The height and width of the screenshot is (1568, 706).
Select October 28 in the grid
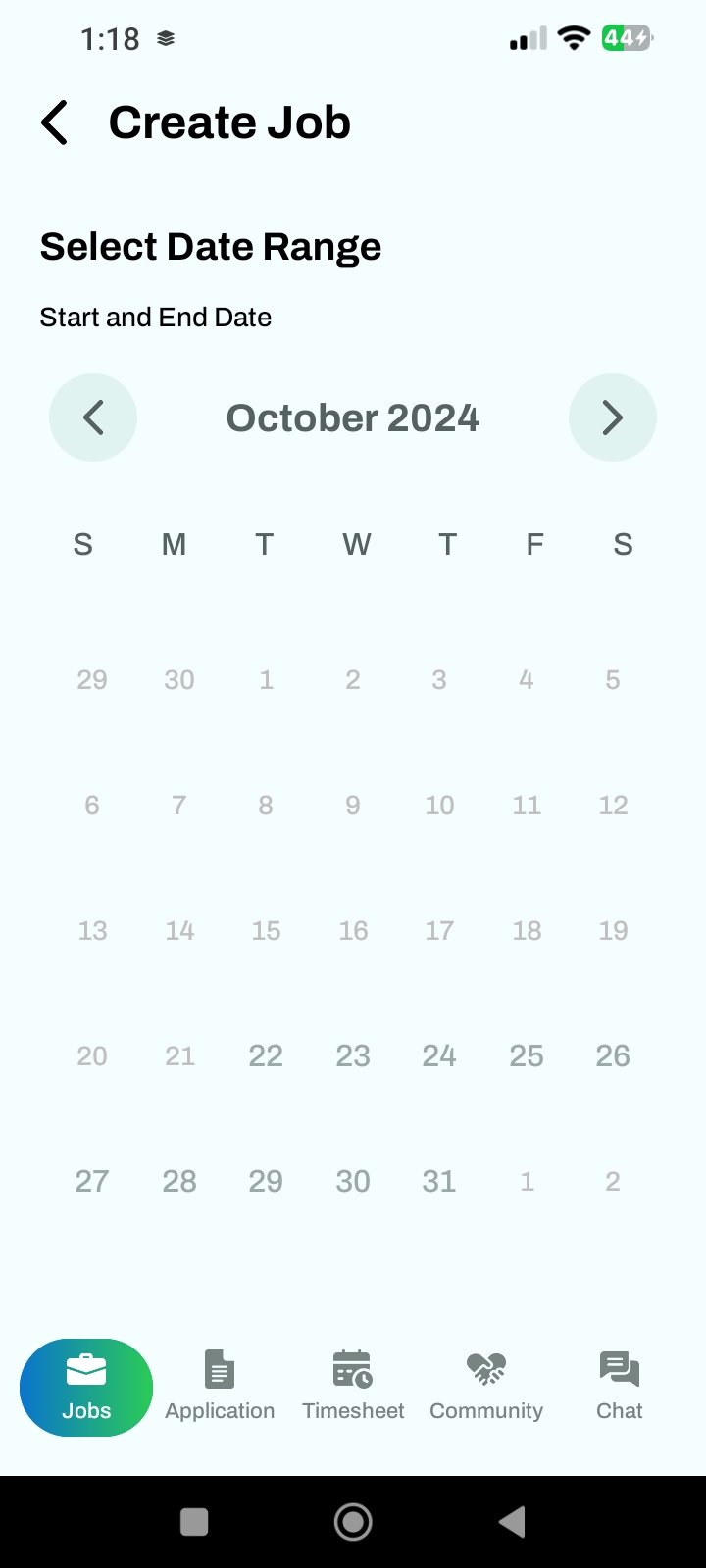coord(179,1181)
